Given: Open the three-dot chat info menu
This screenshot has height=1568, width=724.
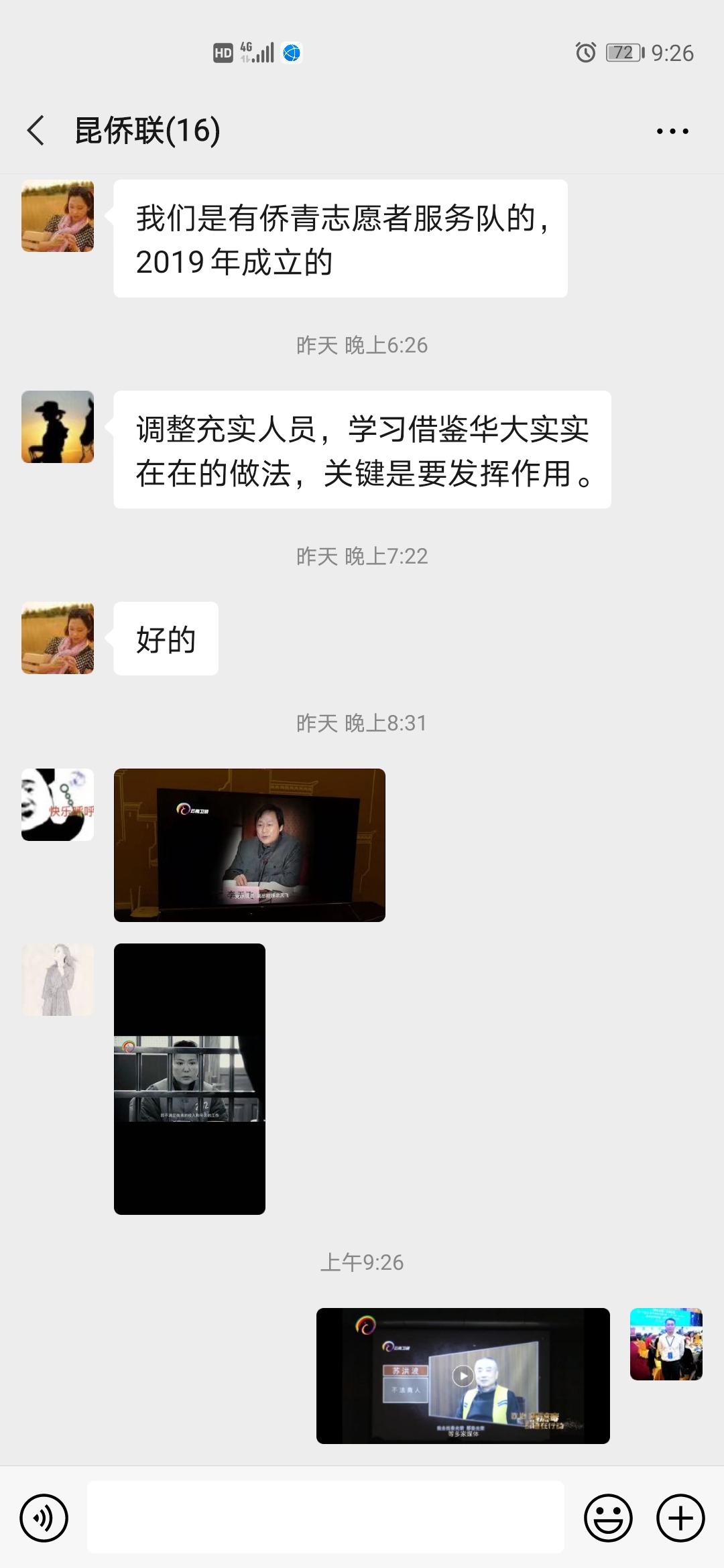Looking at the screenshot, I should (672, 131).
